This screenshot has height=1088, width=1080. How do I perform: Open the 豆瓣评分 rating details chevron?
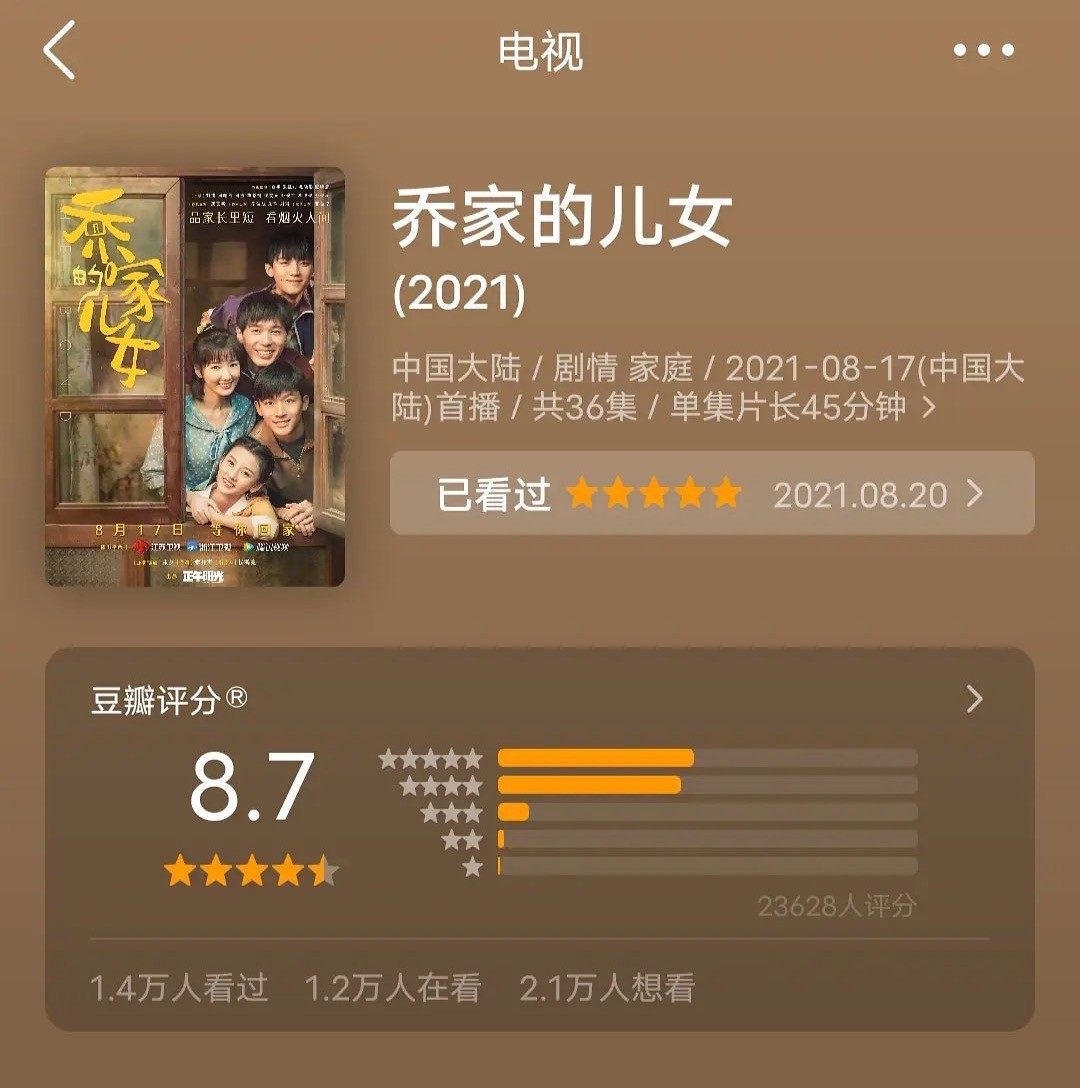click(972, 701)
